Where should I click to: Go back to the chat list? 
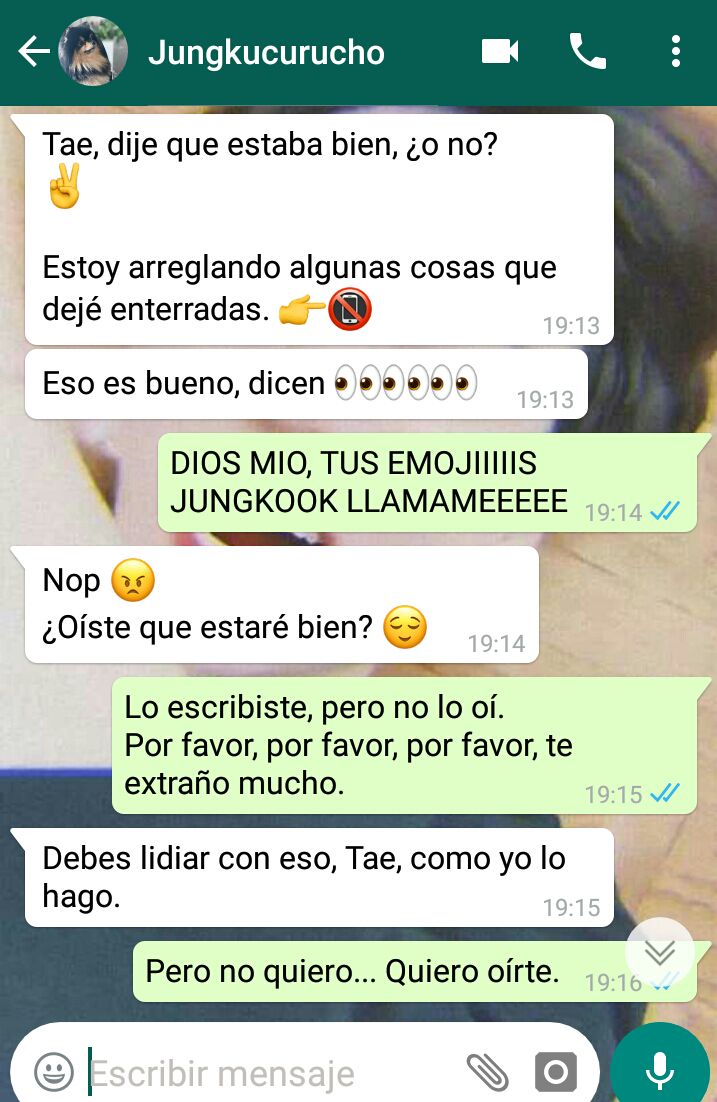(32, 52)
